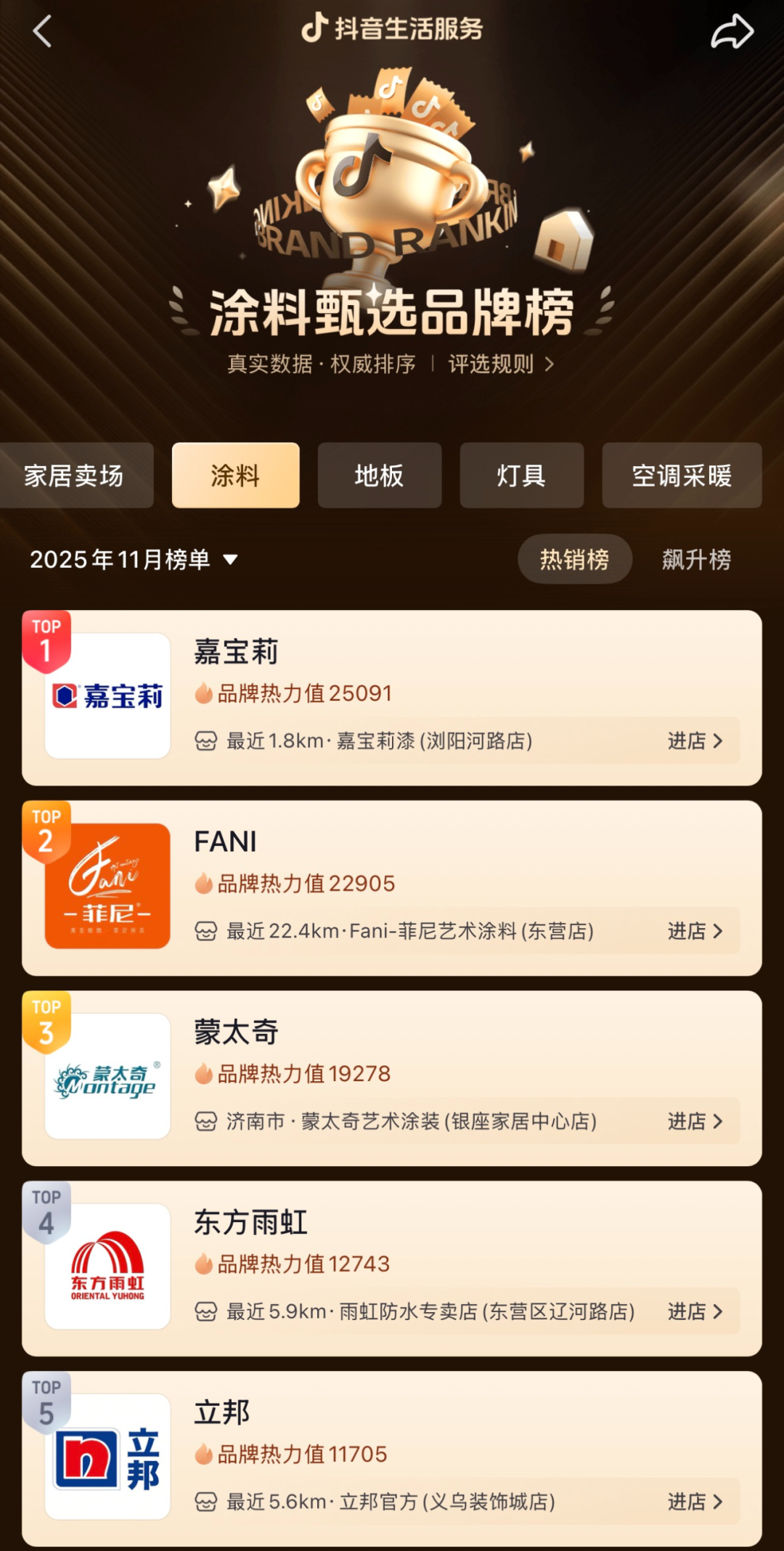Enter the 蒙太奇艺术涂装 银座家居中心店 store
This screenshot has width=784, height=1551.
tap(694, 1121)
